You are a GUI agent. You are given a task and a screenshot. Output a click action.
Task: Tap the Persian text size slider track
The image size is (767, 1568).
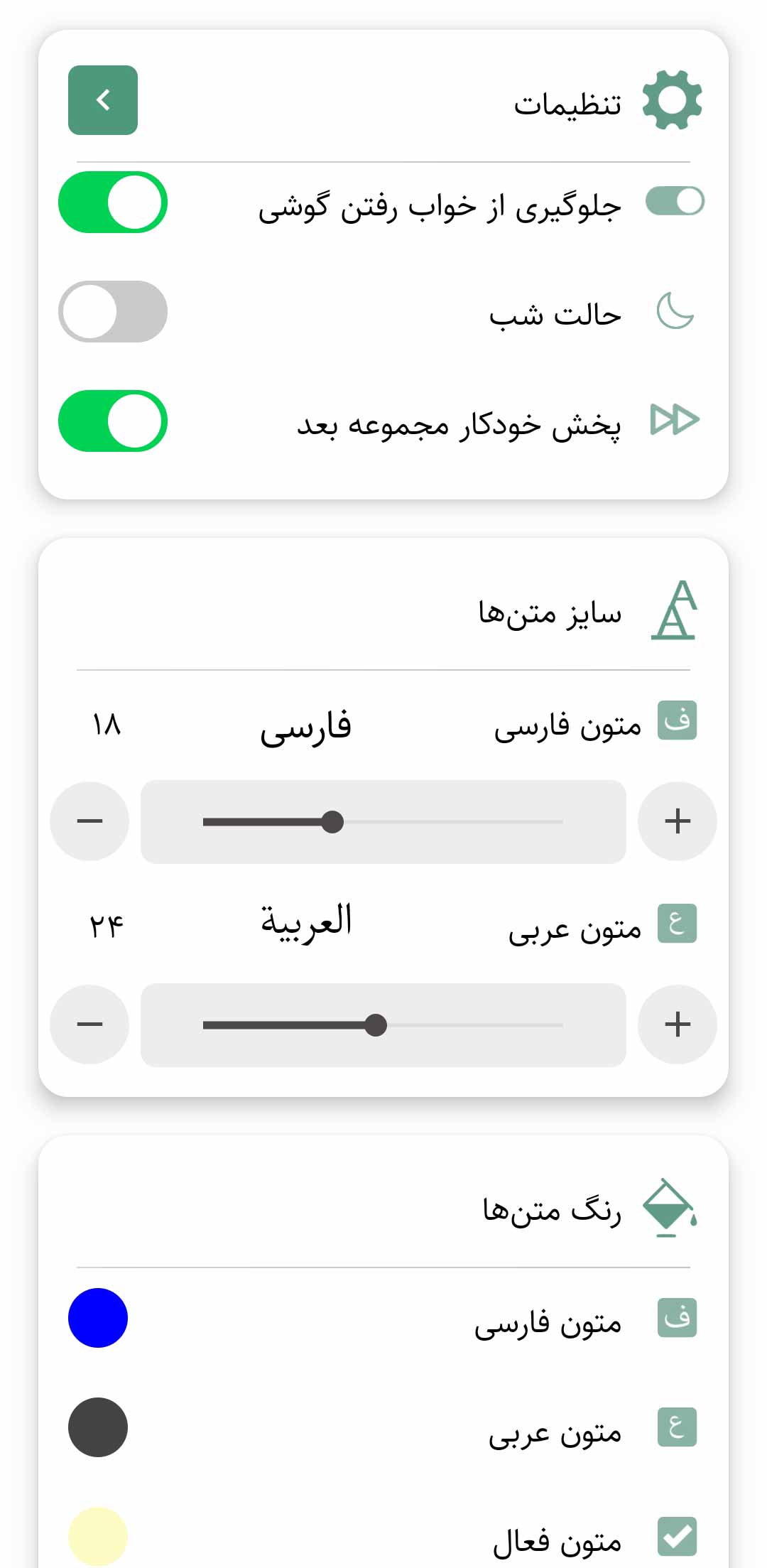tap(383, 822)
